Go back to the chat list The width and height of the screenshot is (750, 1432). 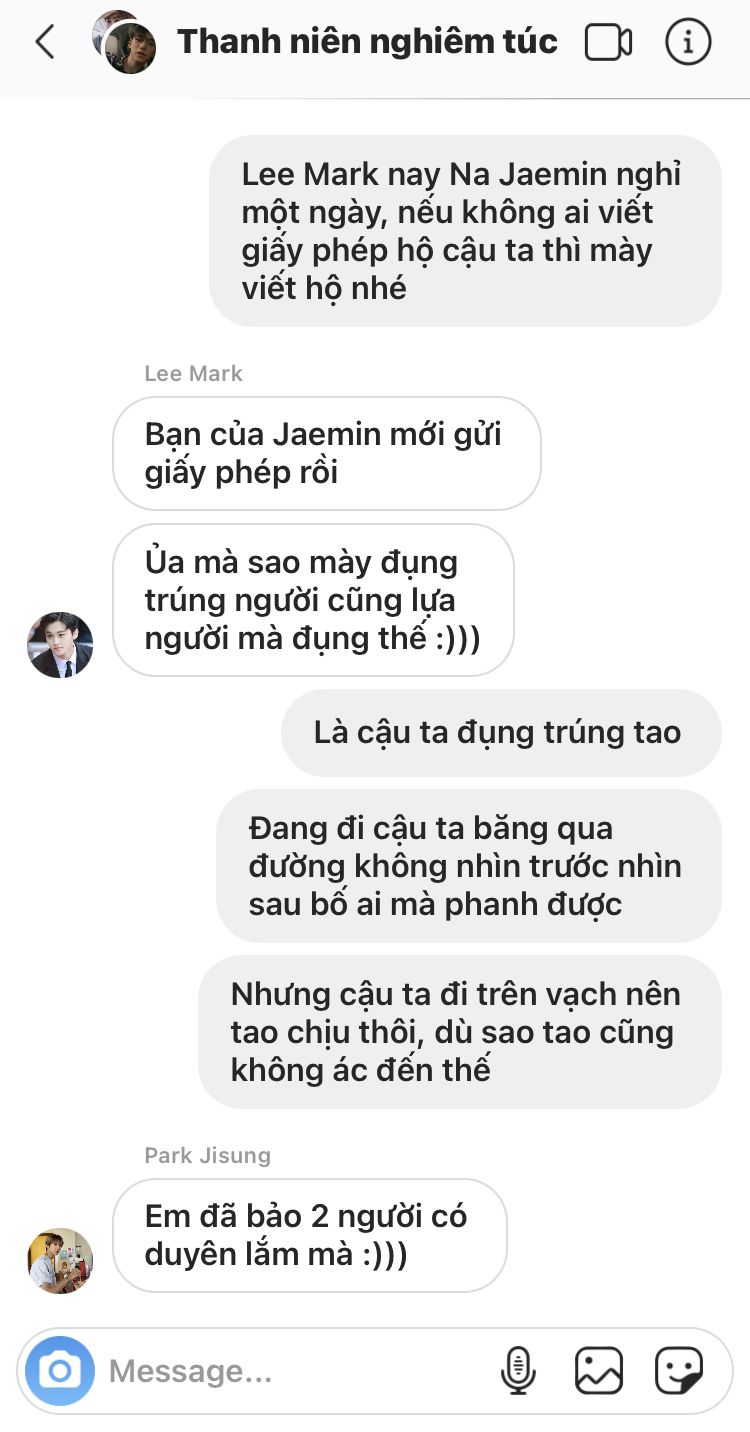[44, 42]
